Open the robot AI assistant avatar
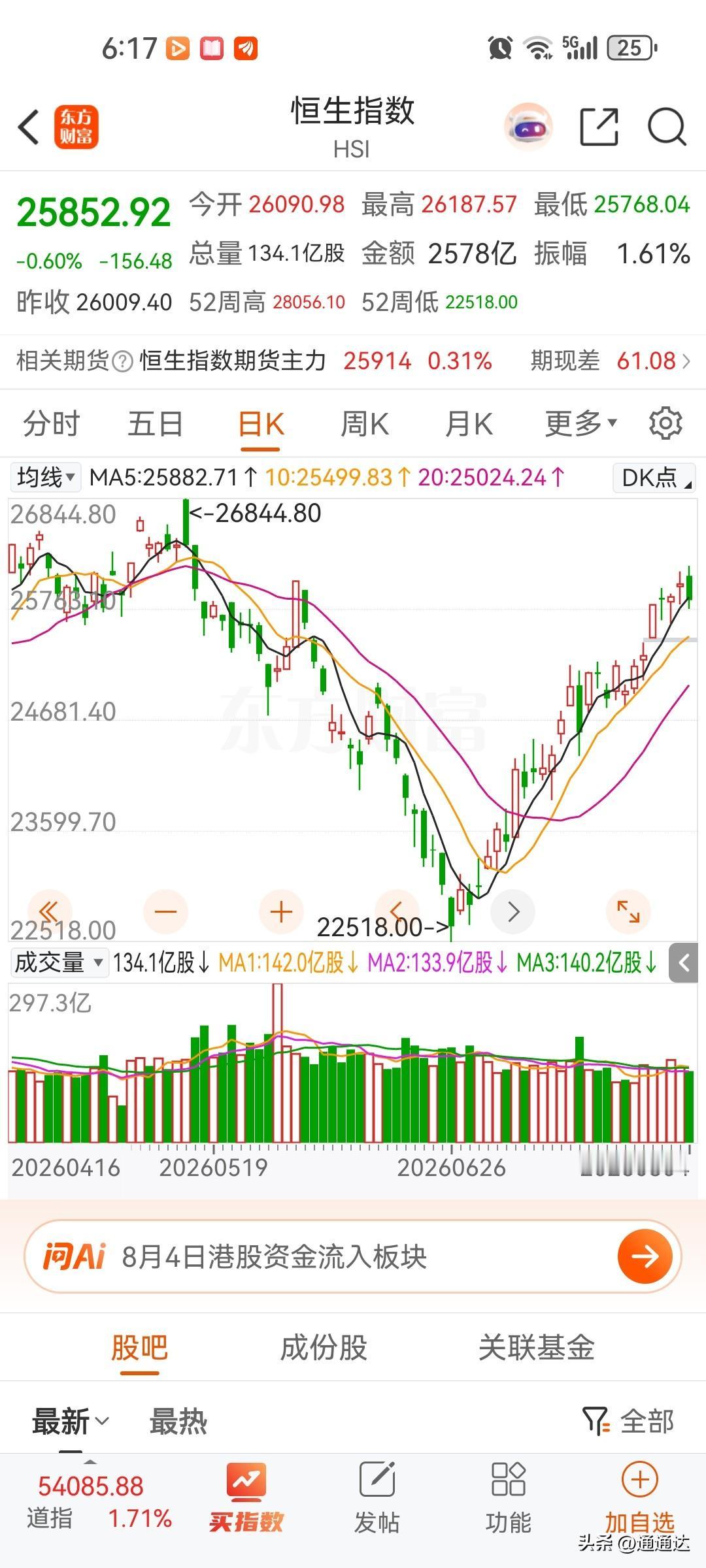Screen dimensions: 706x1568 point(528,127)
